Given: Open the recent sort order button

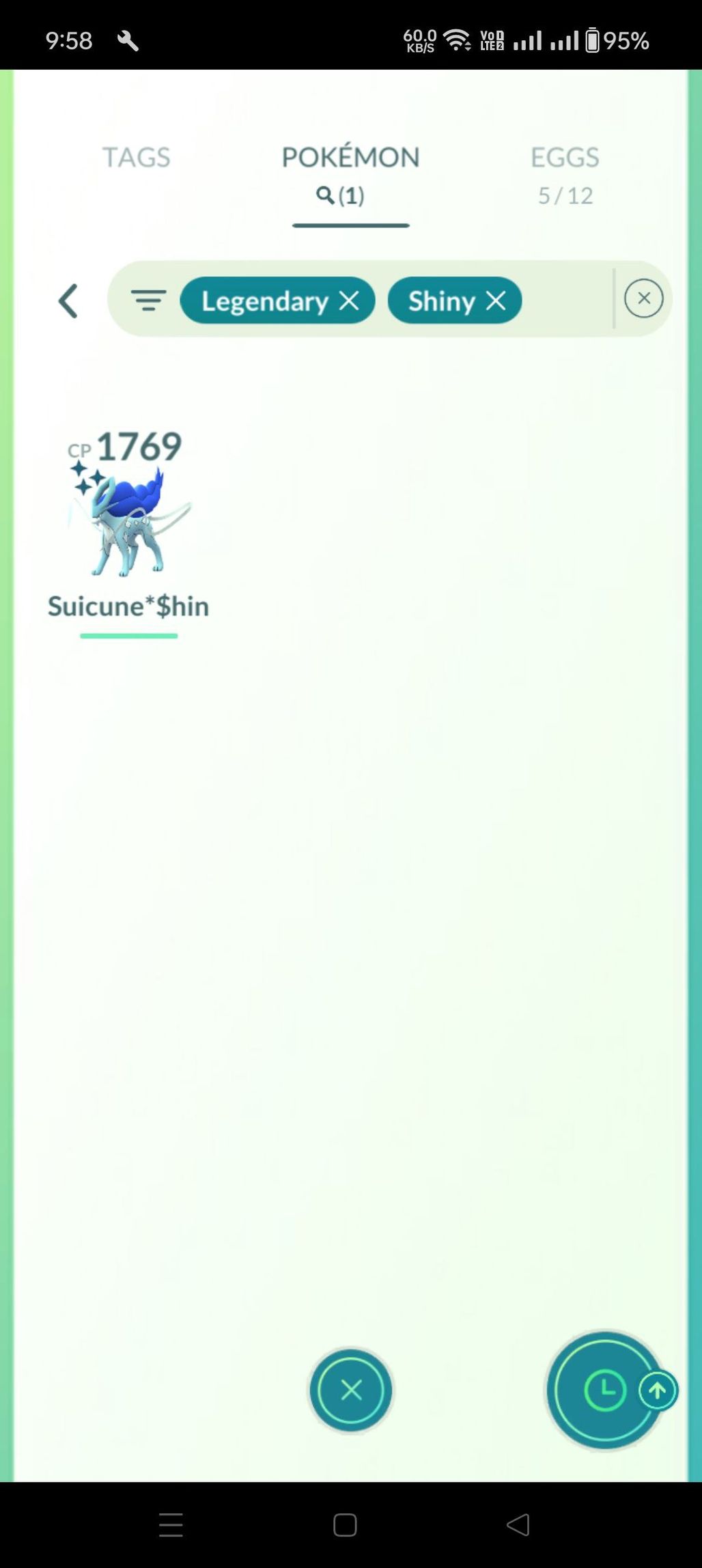Looking at the screenshot, I should point(605,1390).
